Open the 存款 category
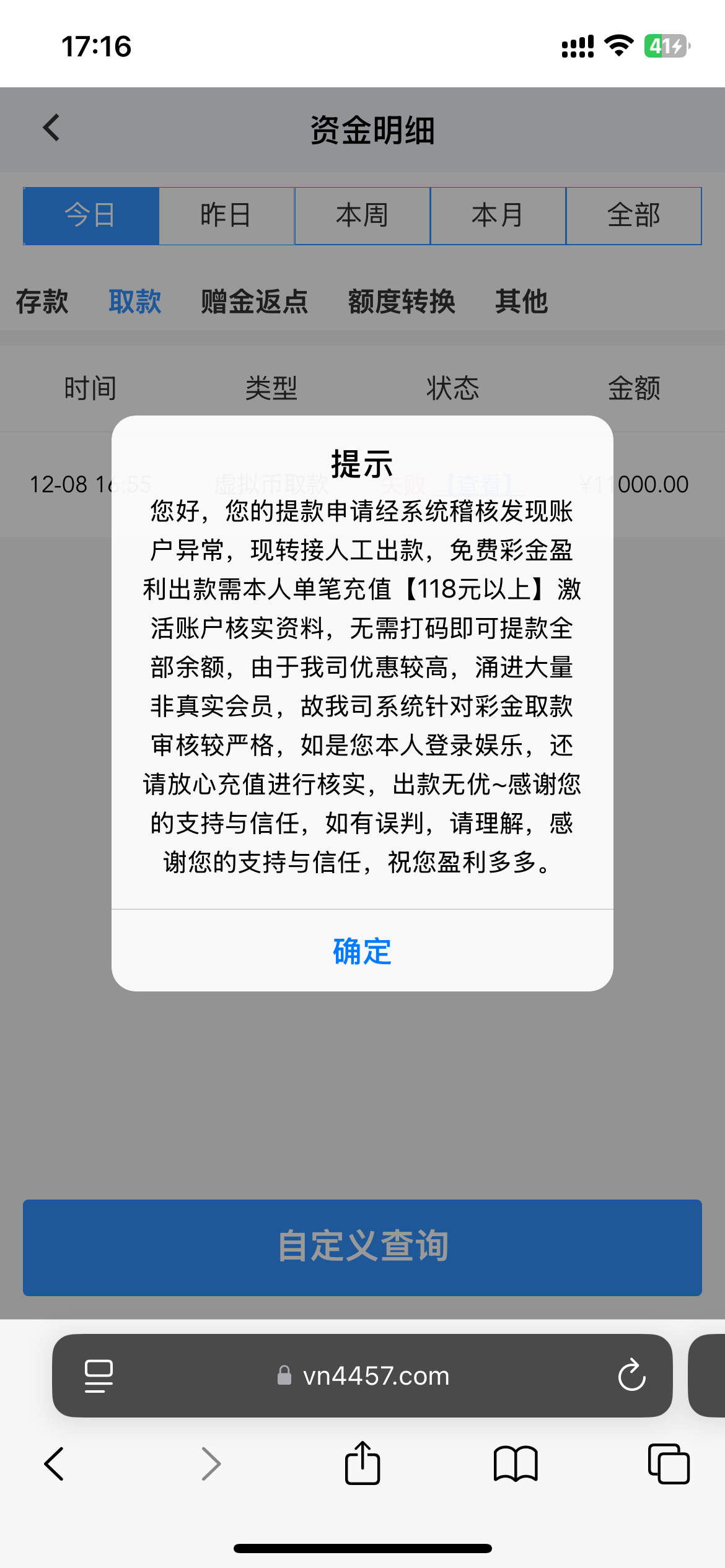This screenshot has width=725, height=1568. click(42, 302)
